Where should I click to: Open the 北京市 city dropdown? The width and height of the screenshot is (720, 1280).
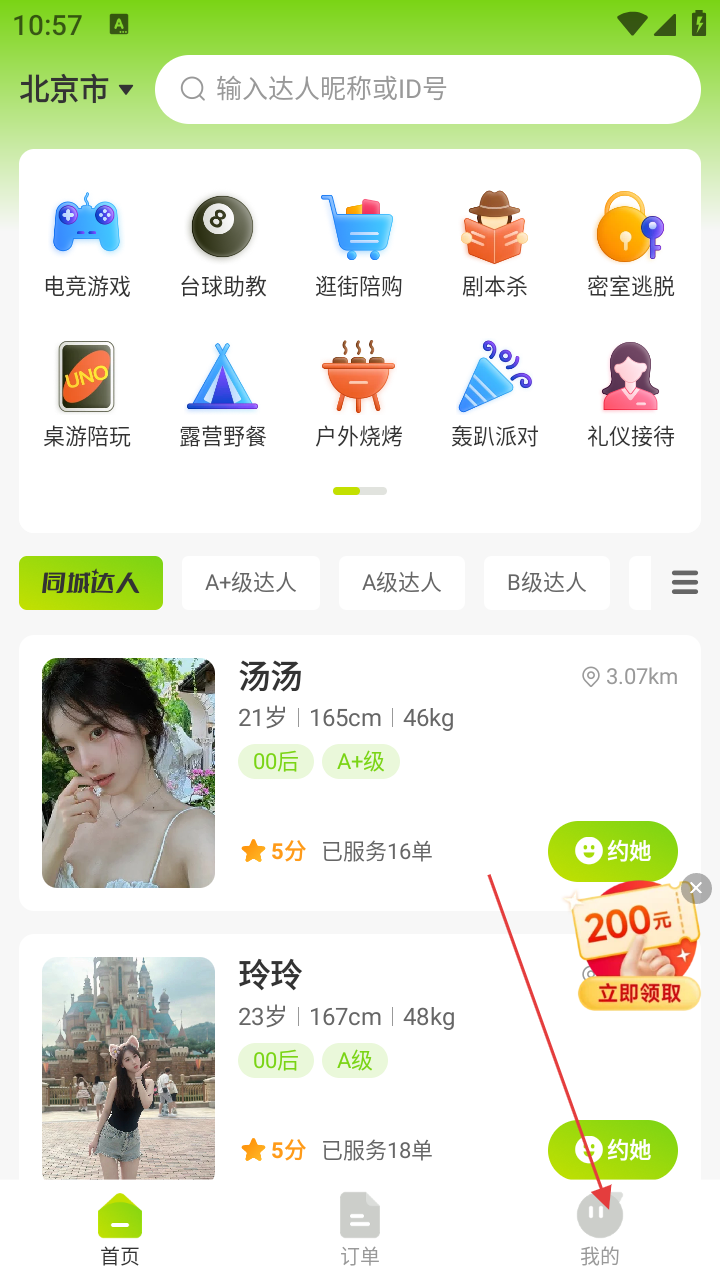click(77, 89)
